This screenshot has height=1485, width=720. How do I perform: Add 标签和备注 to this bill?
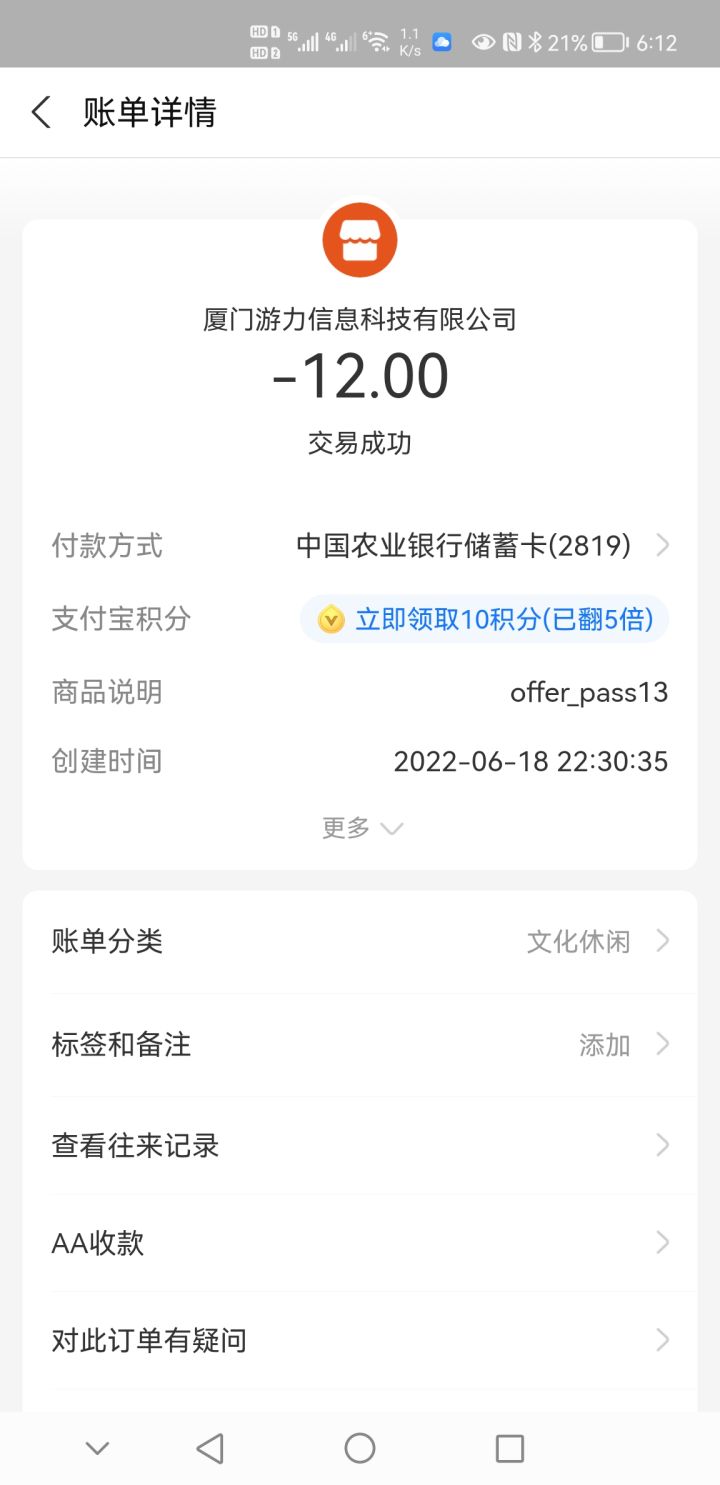pos(360,1045)
